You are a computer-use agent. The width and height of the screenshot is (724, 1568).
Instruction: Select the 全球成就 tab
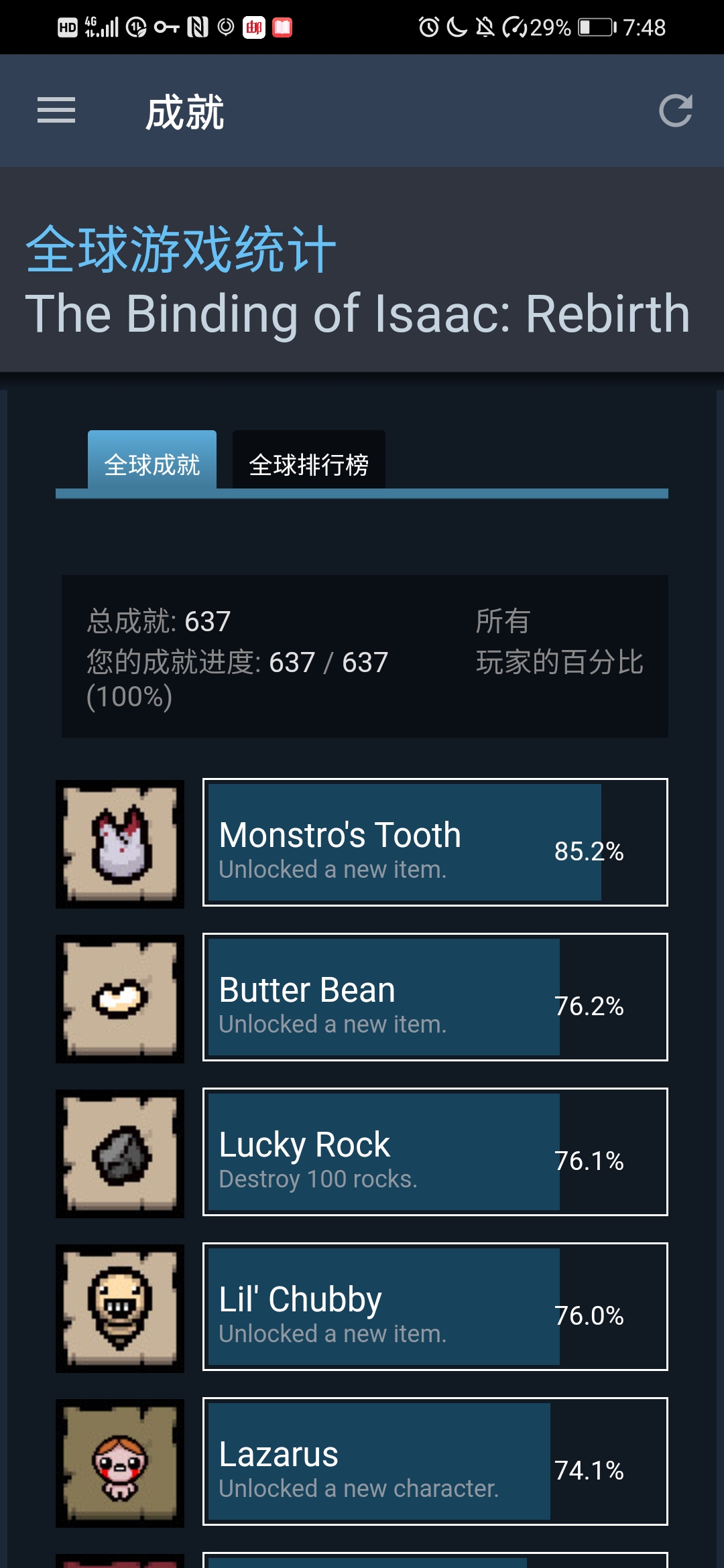coord(152,464)
